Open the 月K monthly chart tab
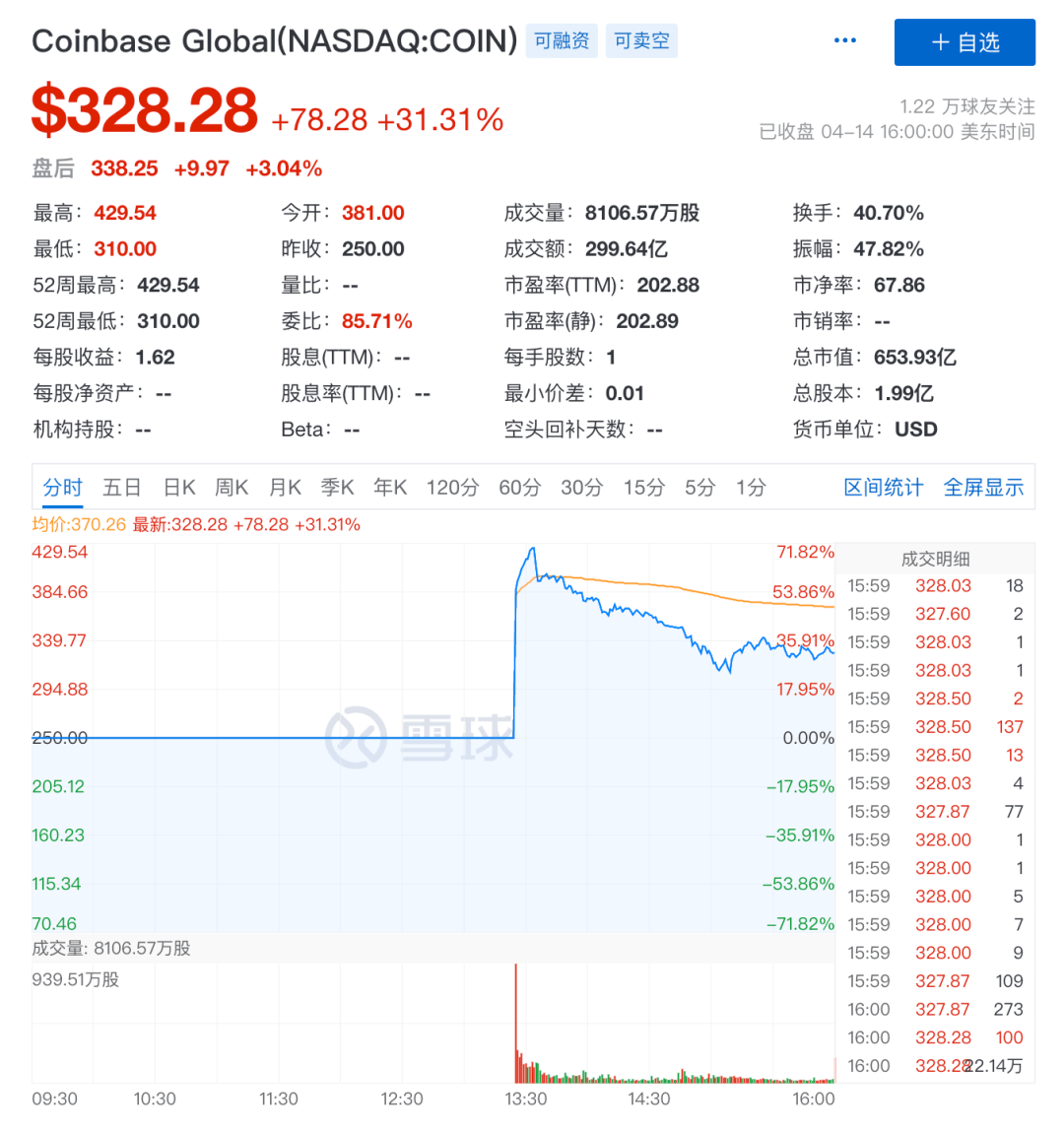 coord(285,487)
